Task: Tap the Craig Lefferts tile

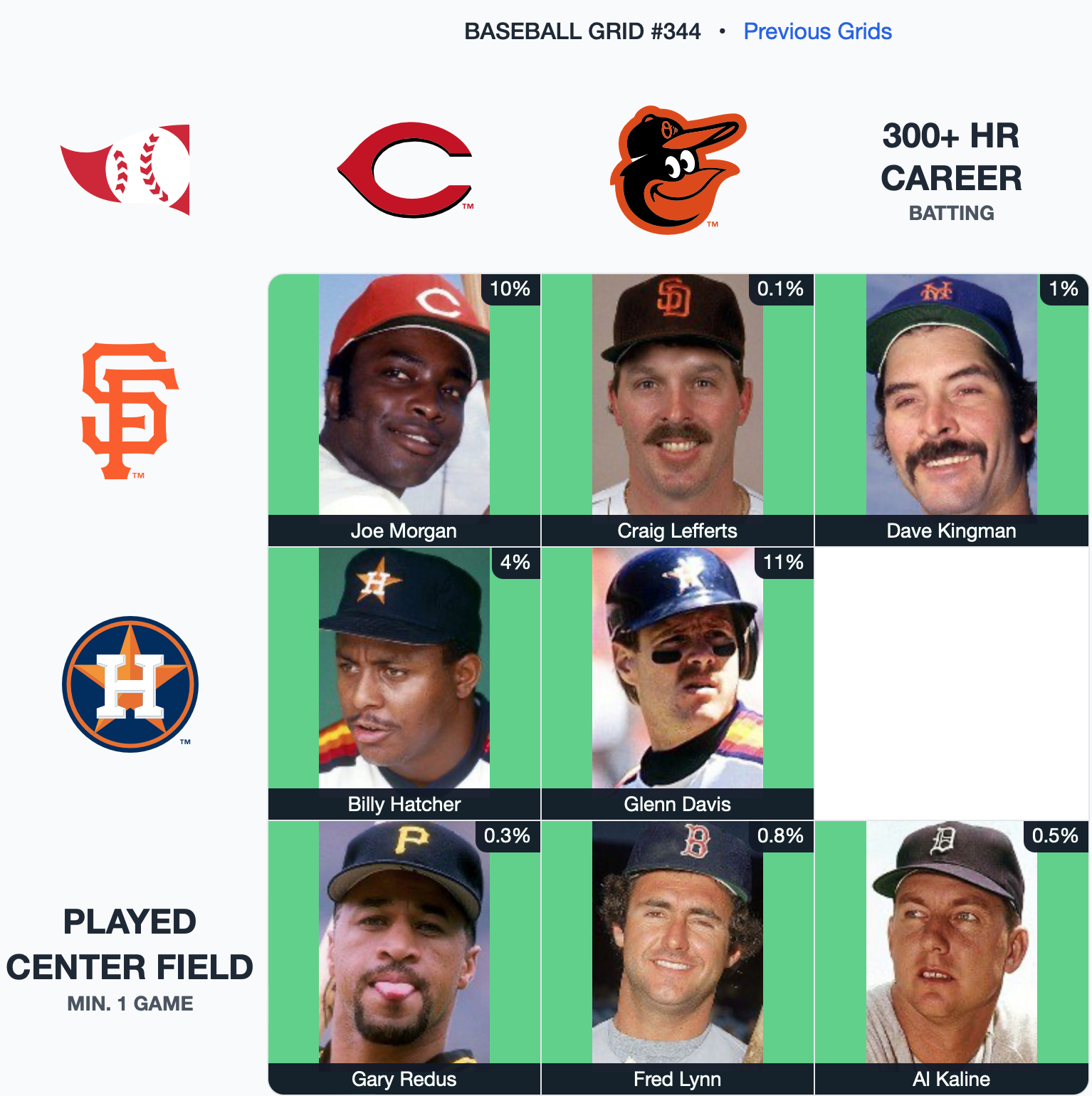Action: click(677, 409)
